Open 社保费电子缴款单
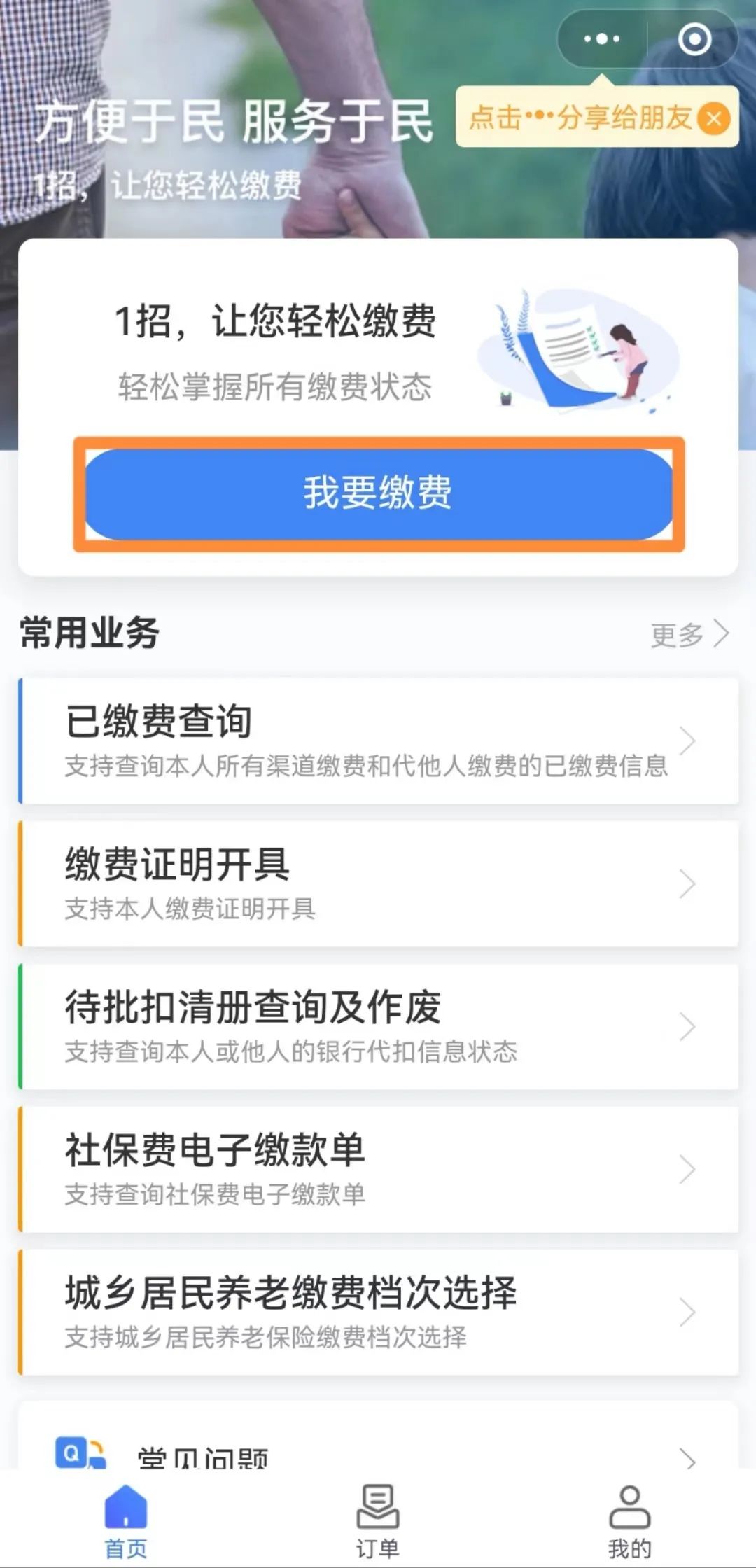Viewport: 756px width, 1568px height. point(379,1169)
